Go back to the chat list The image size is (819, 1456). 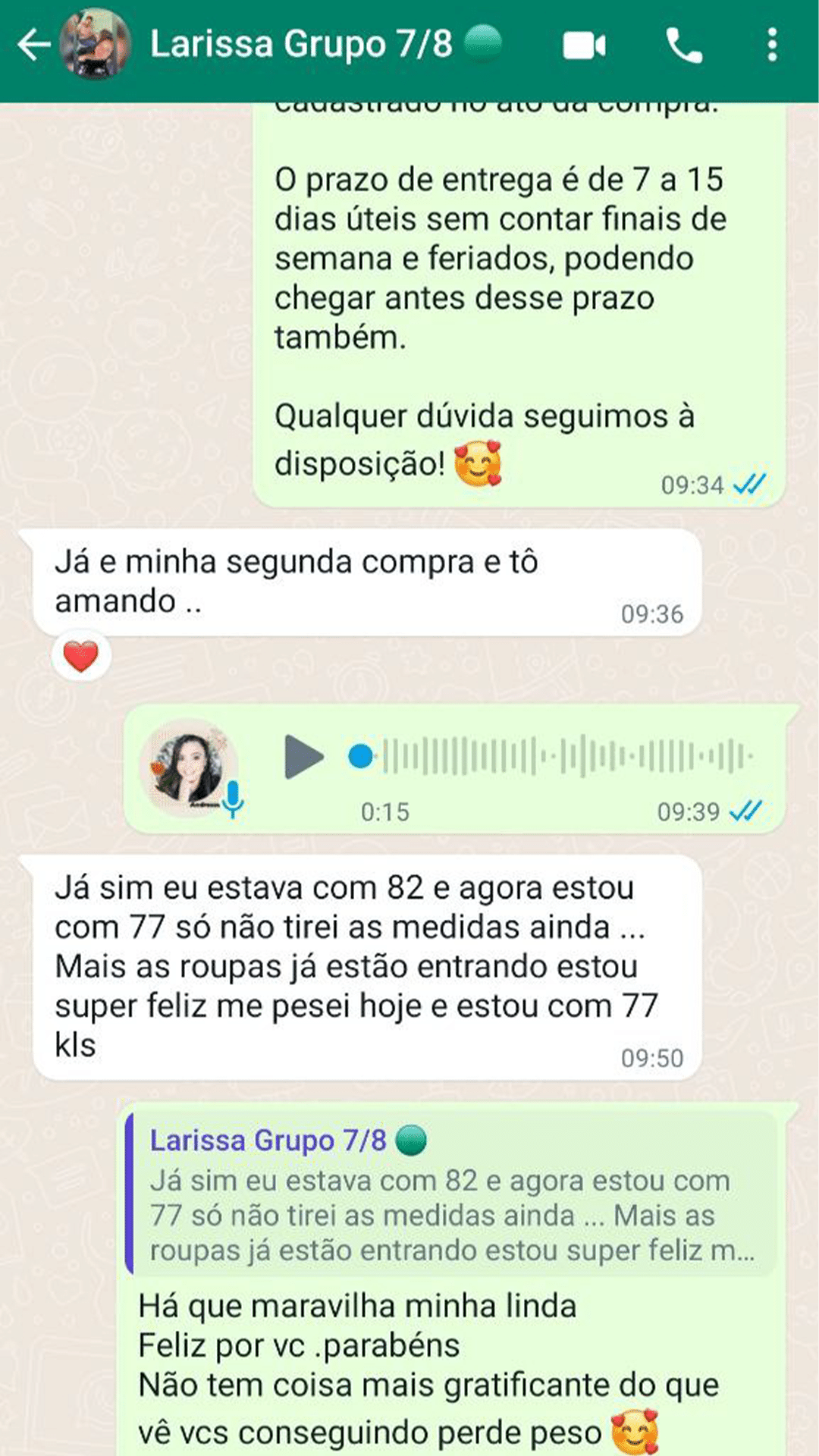click(x=33, y=45)
